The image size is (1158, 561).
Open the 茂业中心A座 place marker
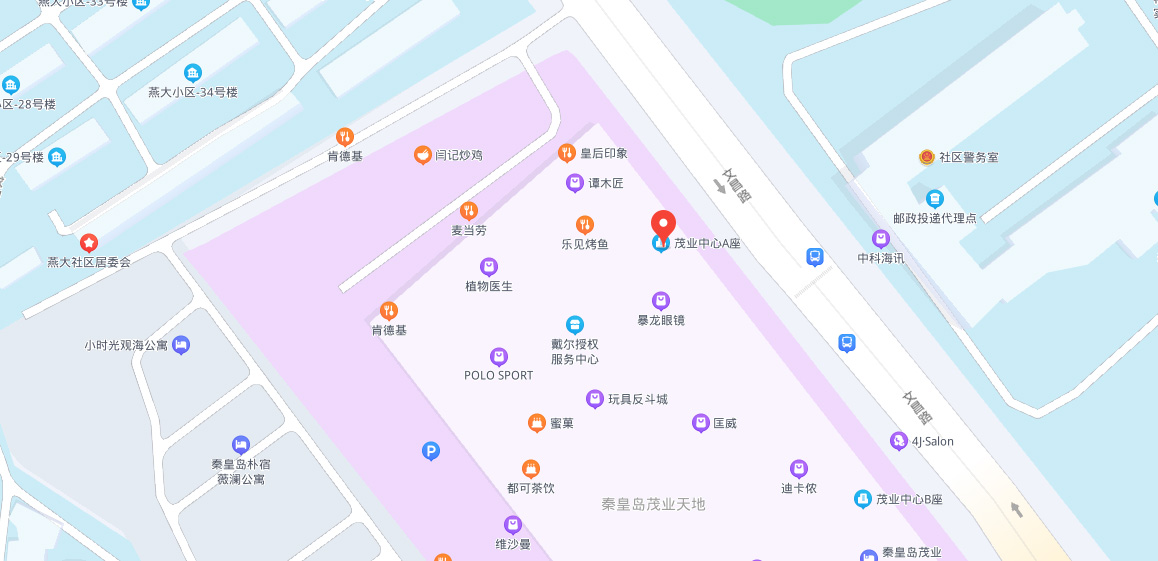pos(661,243)
